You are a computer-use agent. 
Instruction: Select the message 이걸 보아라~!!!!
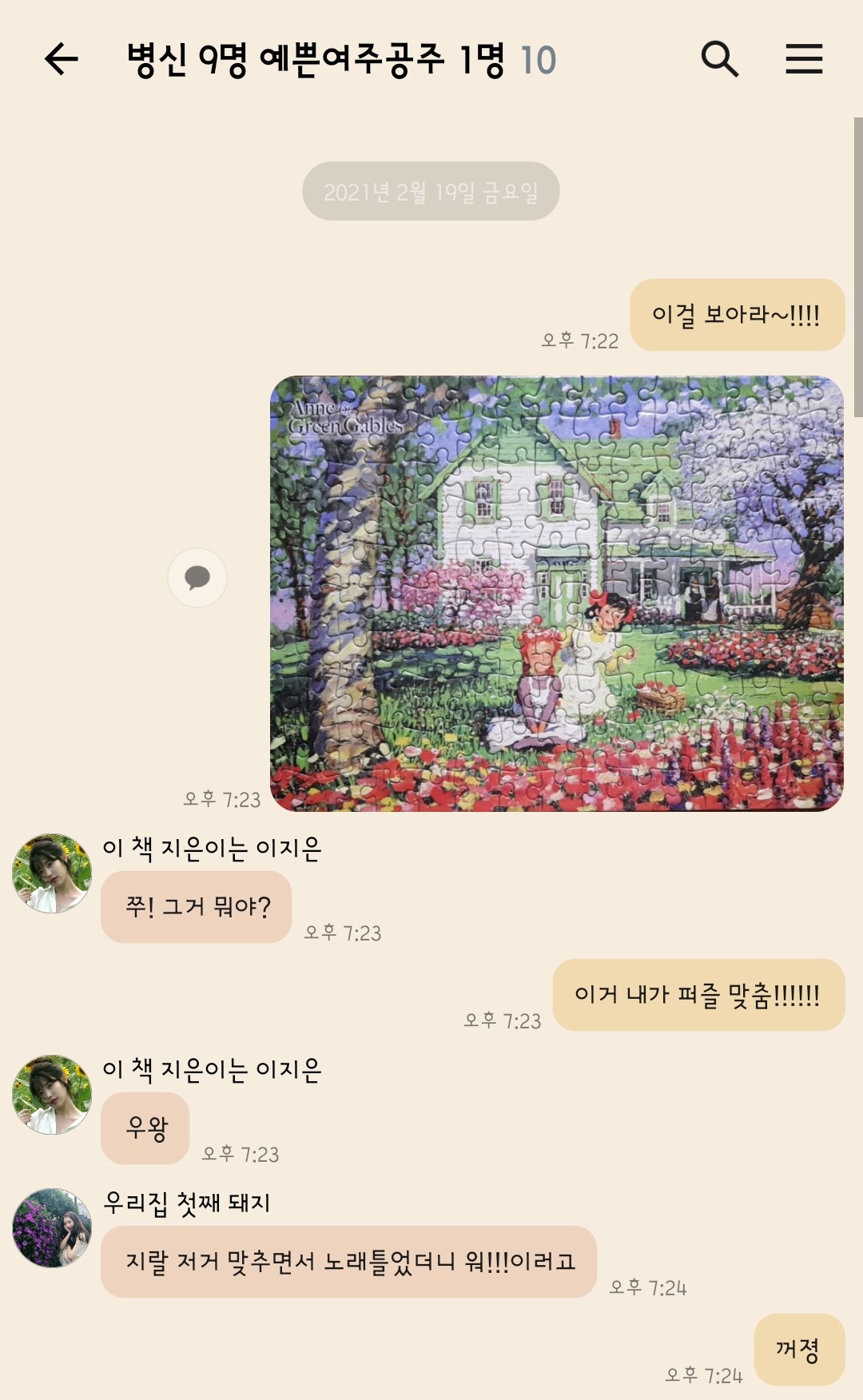click(x=738, y=315)
